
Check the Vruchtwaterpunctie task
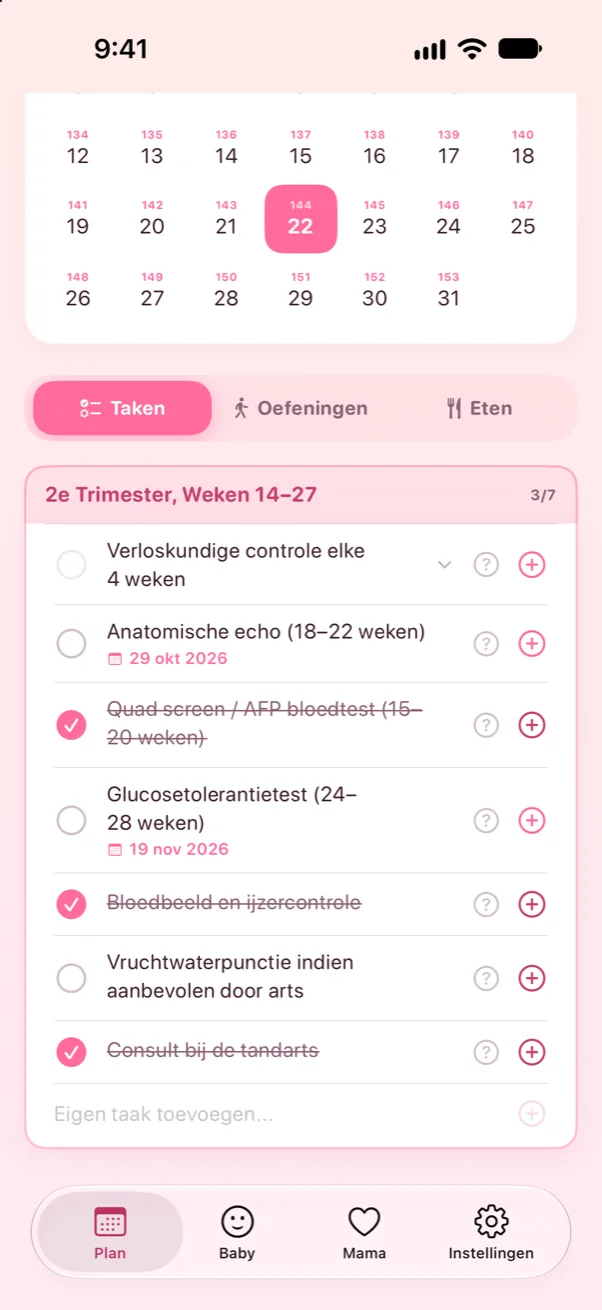click(71, 978)
